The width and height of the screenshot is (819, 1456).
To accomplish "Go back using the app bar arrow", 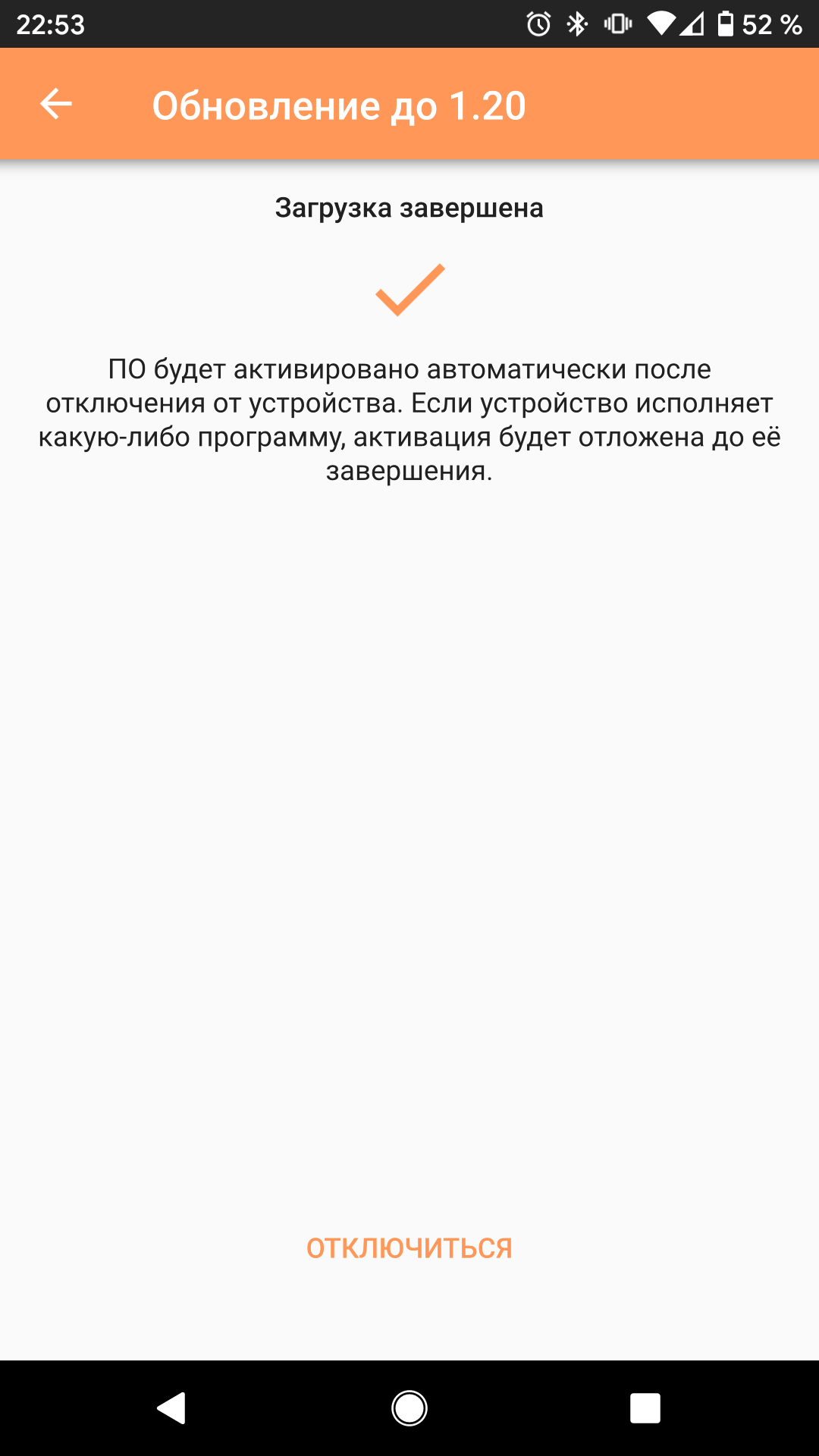I will (56, 105).
